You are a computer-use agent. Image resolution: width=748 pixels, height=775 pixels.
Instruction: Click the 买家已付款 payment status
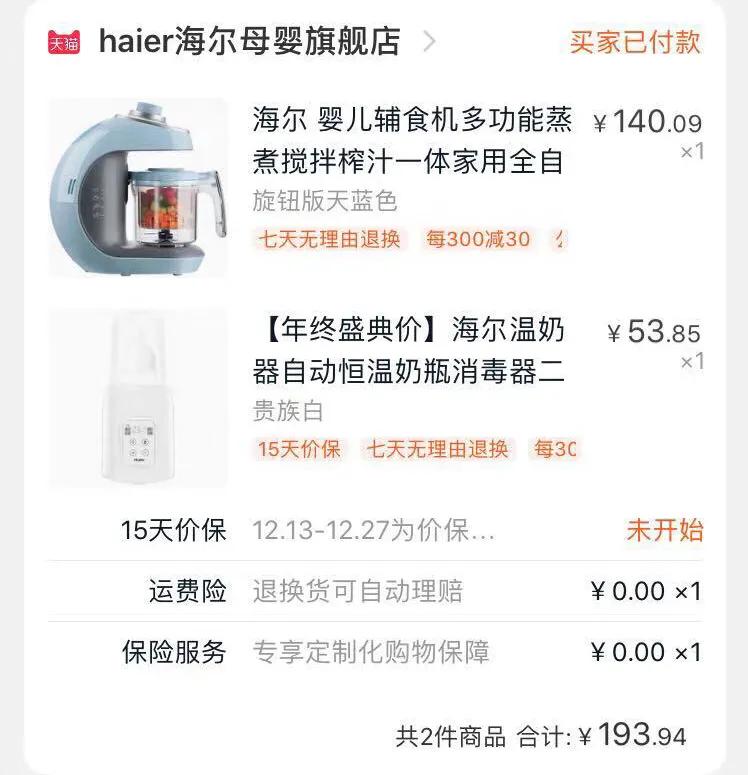[x=636, y=39]
